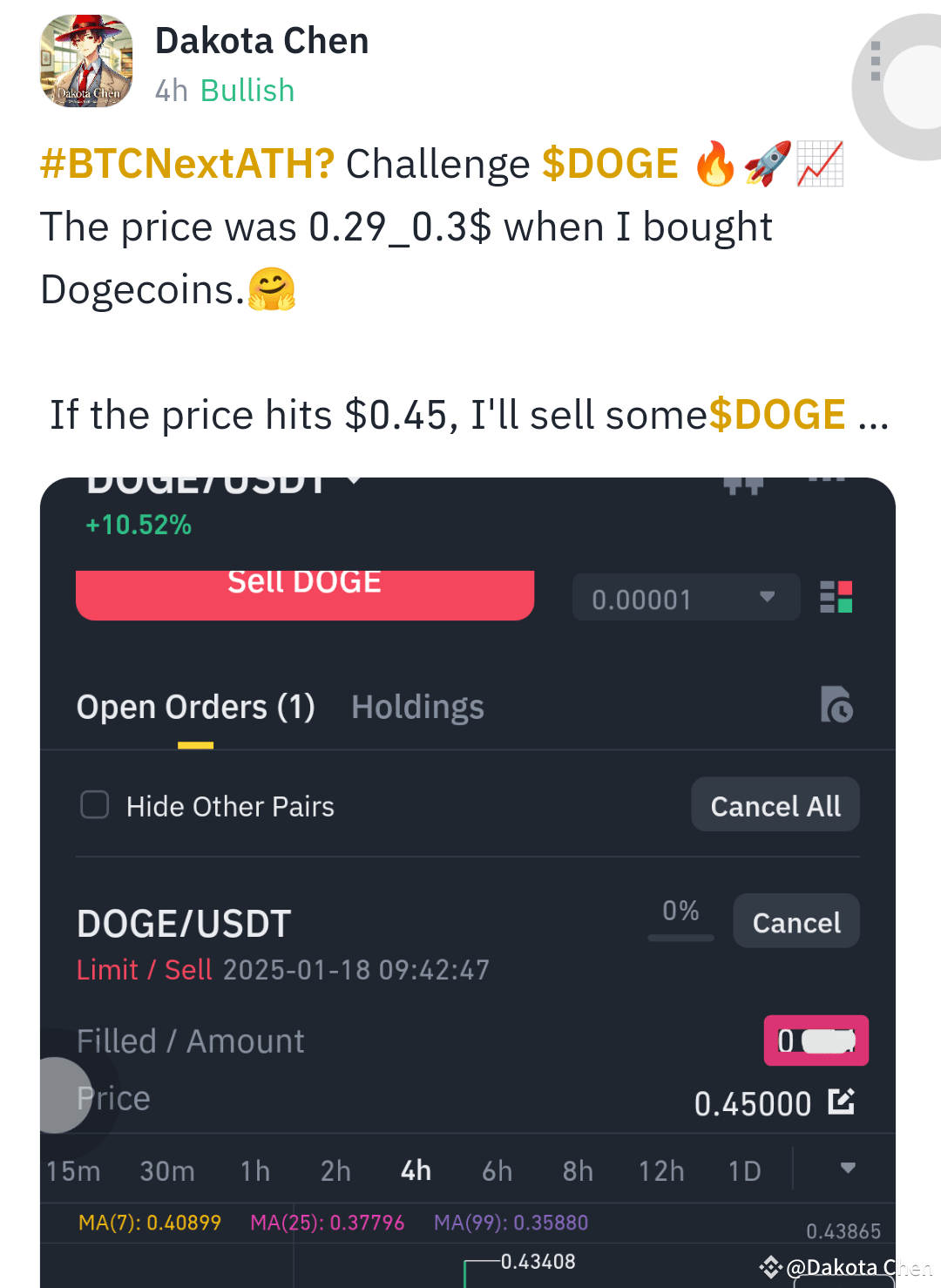
Task: Open the extra timeframes chevron dropdown
Action: 847,1170
